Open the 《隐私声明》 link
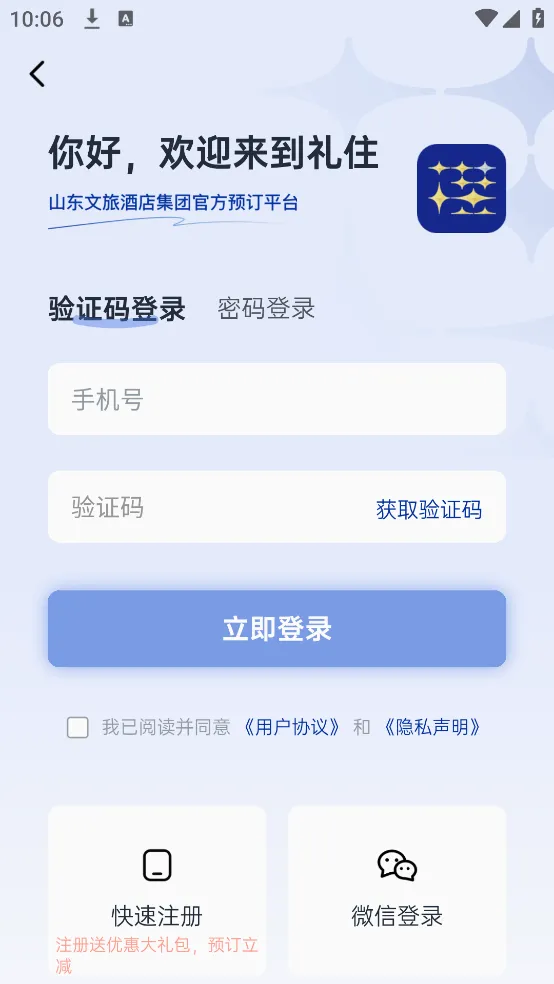The image size is (554, 984). point(432,727)
